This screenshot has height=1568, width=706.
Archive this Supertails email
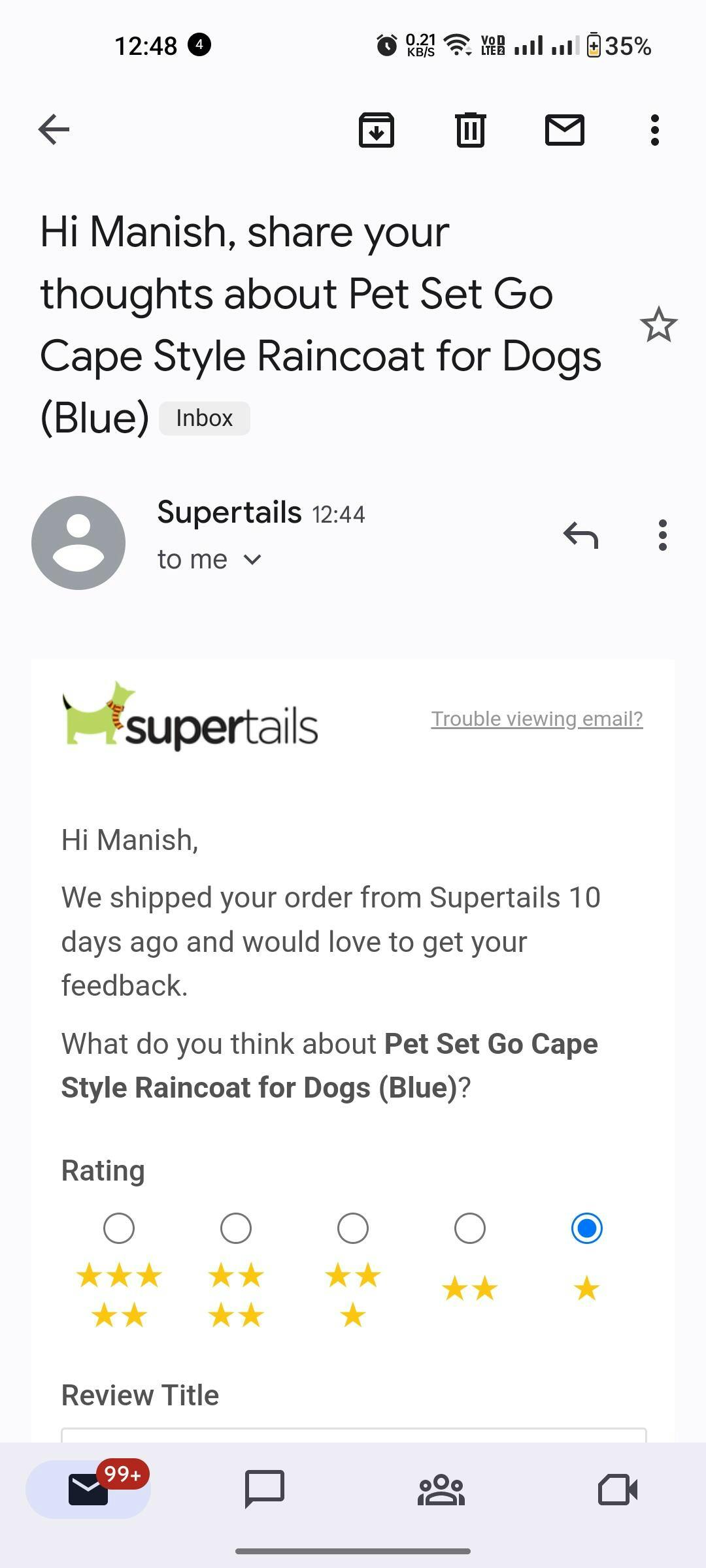tap(376, 129)
